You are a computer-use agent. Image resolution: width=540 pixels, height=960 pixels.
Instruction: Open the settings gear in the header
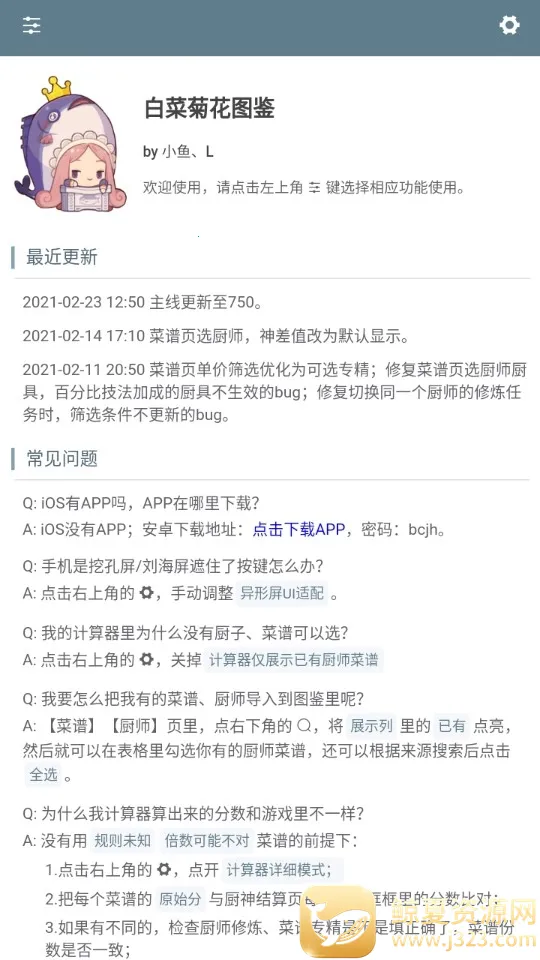[x=509, y=25]
